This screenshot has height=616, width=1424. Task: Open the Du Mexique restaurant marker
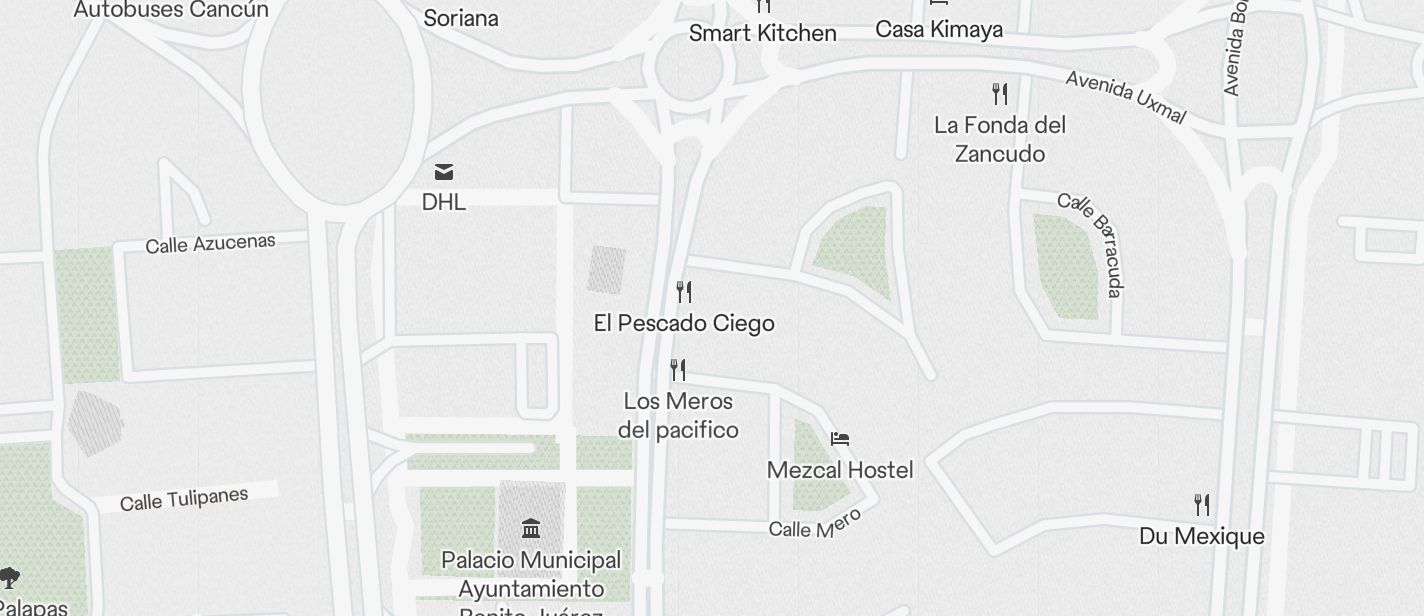click(x=1202, y=505)
